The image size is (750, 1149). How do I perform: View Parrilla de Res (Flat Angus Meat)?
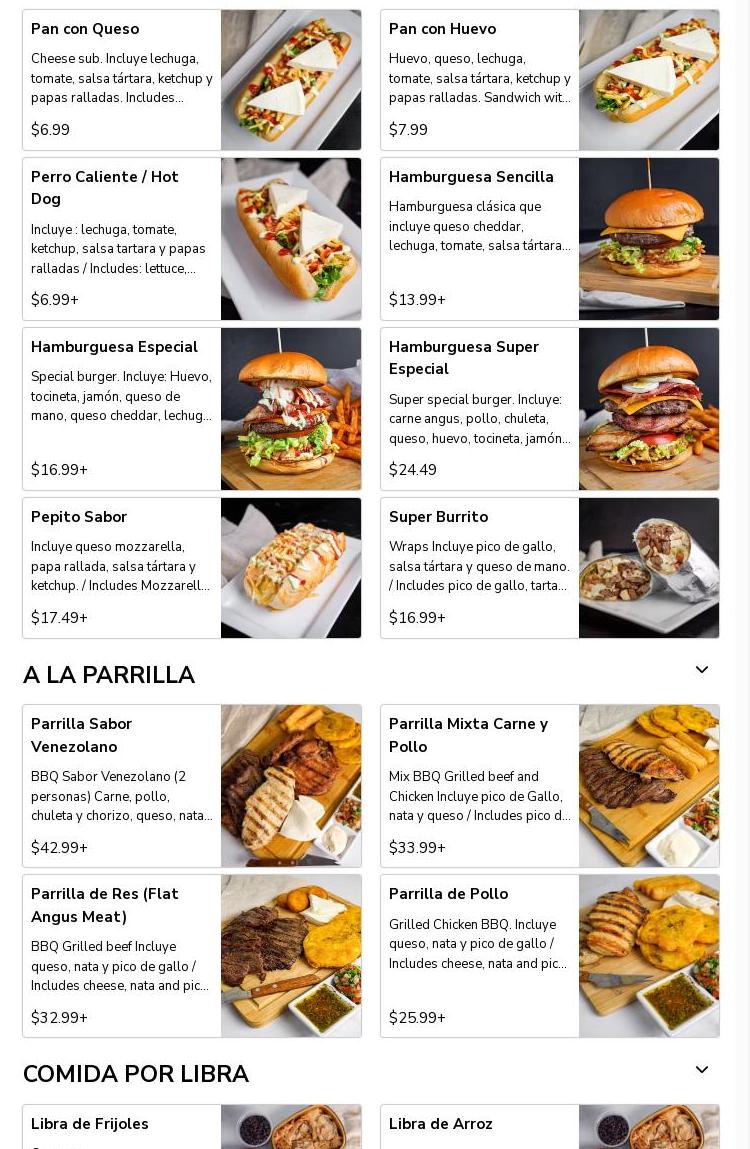point(191,956)
